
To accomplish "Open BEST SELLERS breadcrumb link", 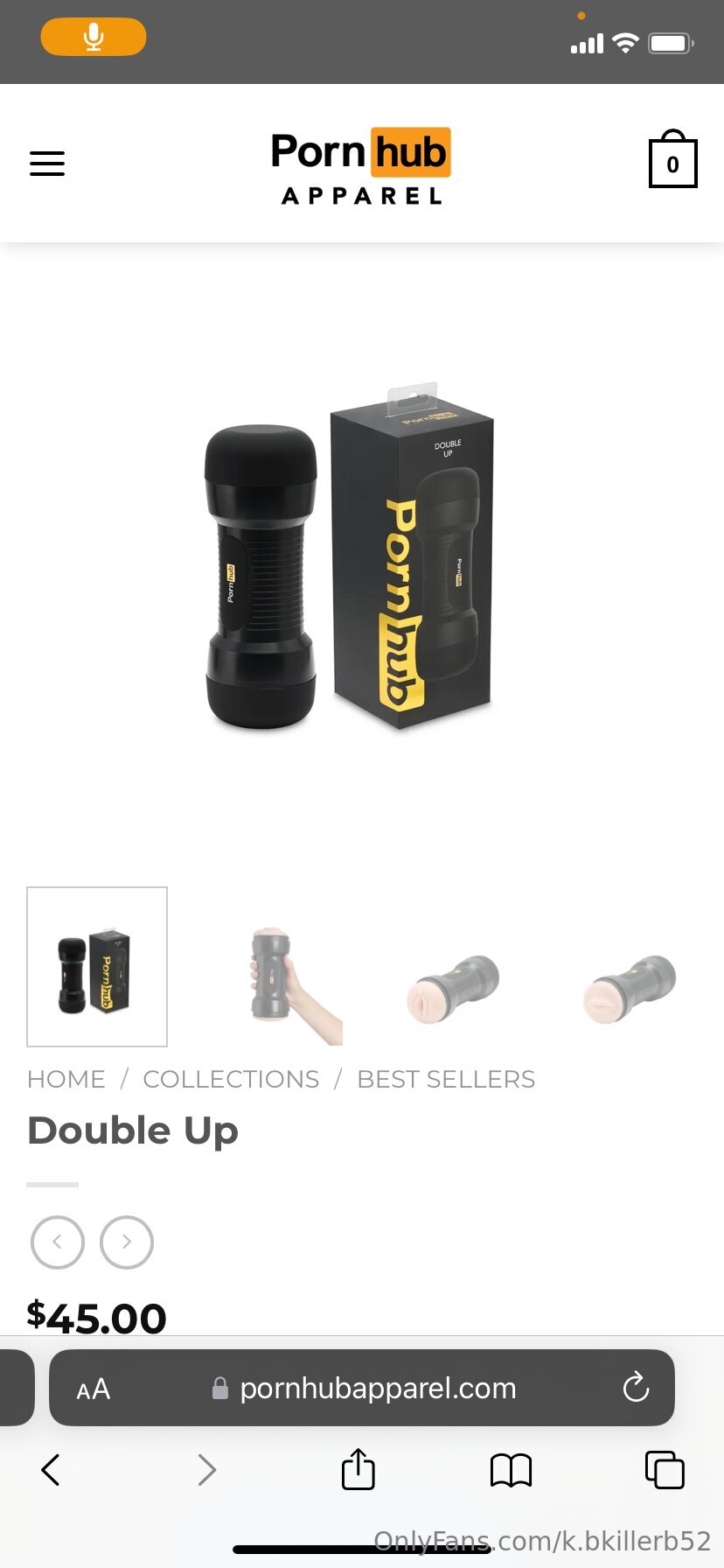I will pyautogui.click(x=446, y=1080).
